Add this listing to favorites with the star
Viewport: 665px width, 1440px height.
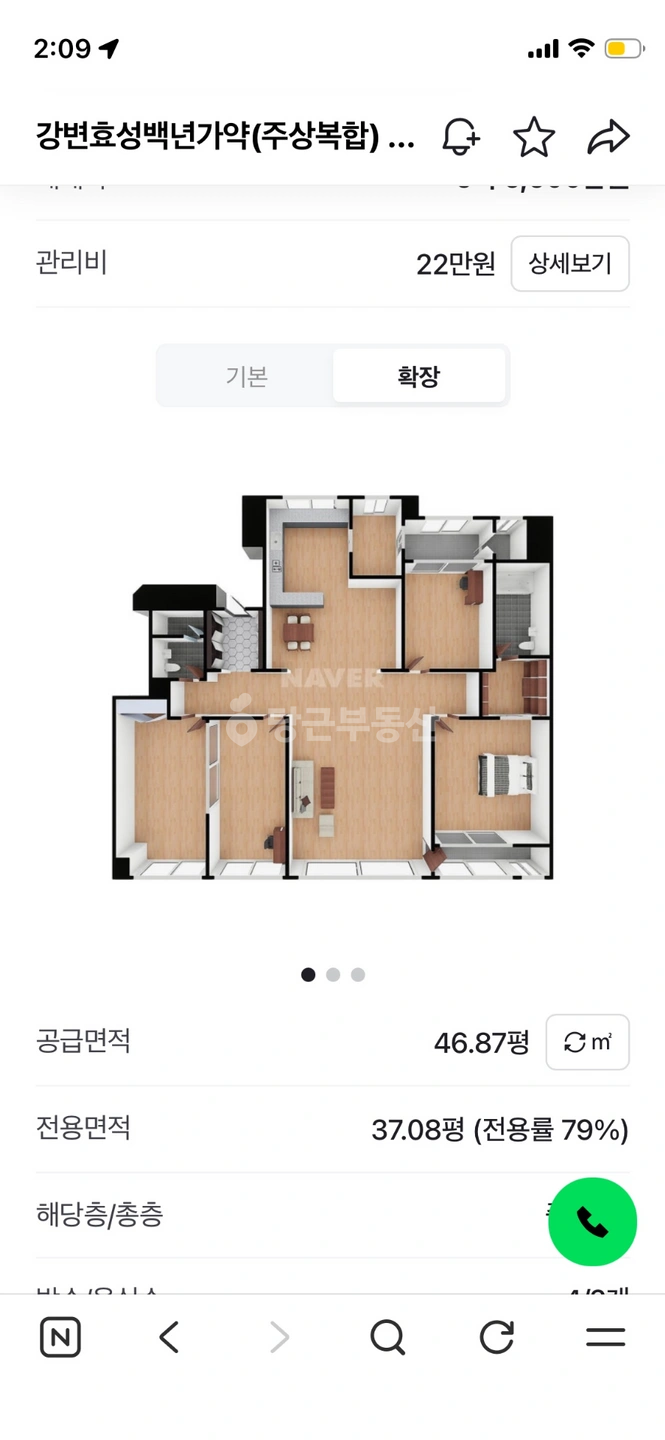point(534,137)
